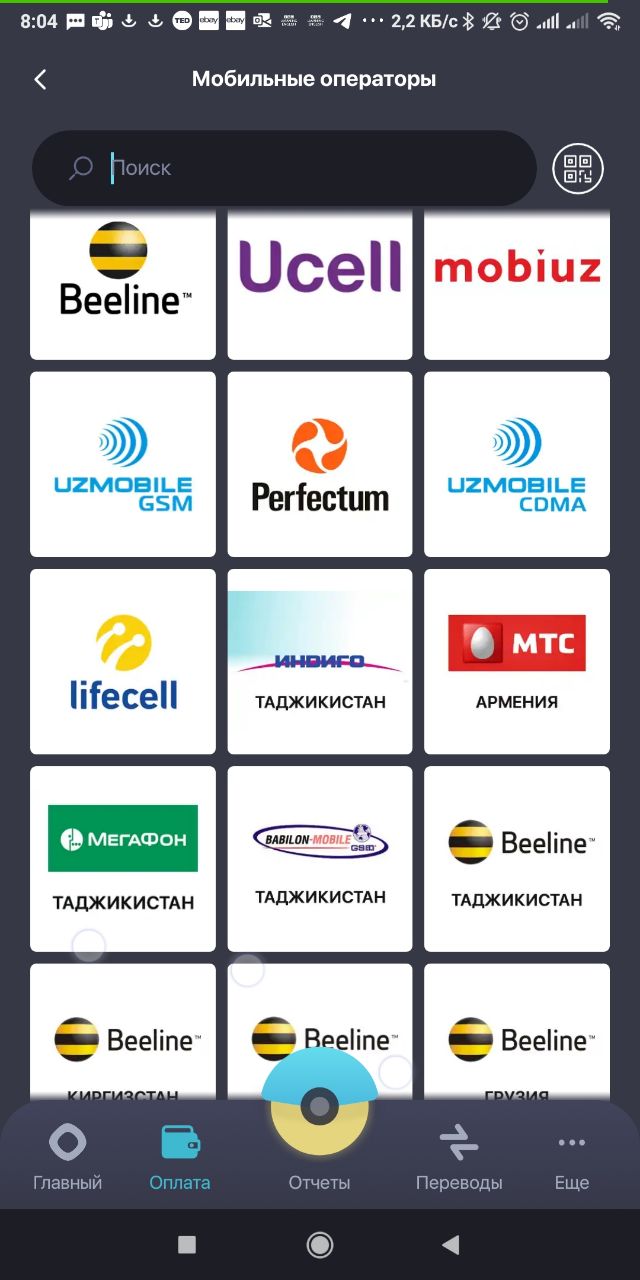Select Индиго Таджикистан operator
Image resolution: width=640 pixels, height=1280 pixels.
[320, 661]
